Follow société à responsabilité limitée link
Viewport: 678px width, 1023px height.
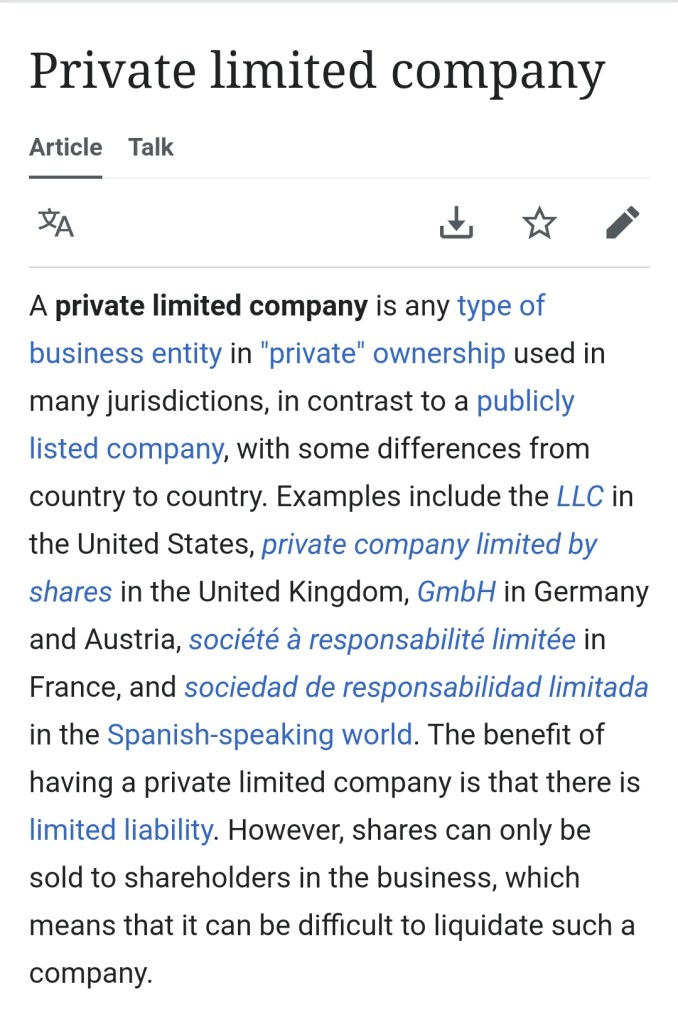[x=382, y=640]
